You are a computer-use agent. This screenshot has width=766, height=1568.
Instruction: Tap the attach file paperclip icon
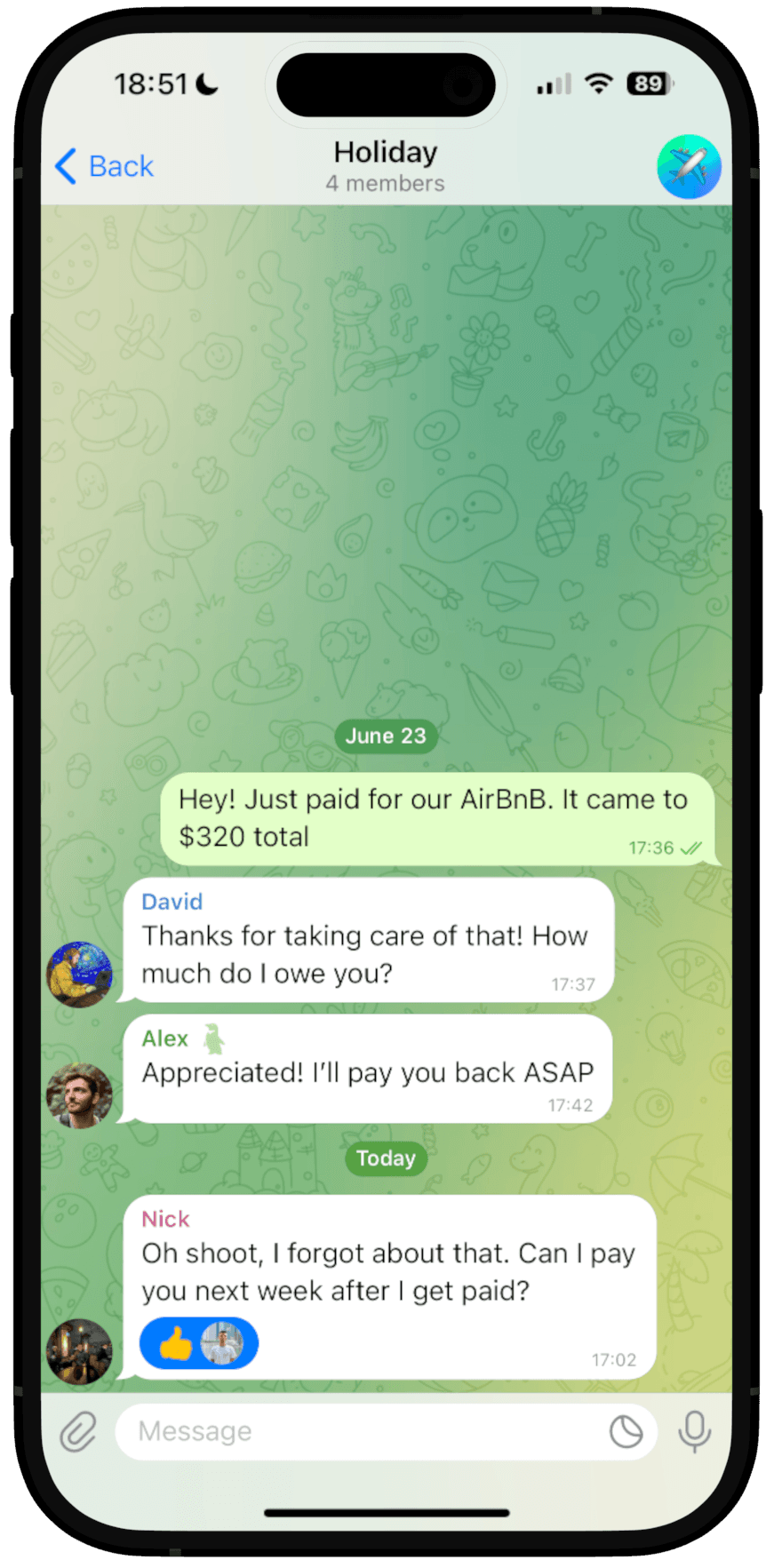click(x=78, y=1431)
